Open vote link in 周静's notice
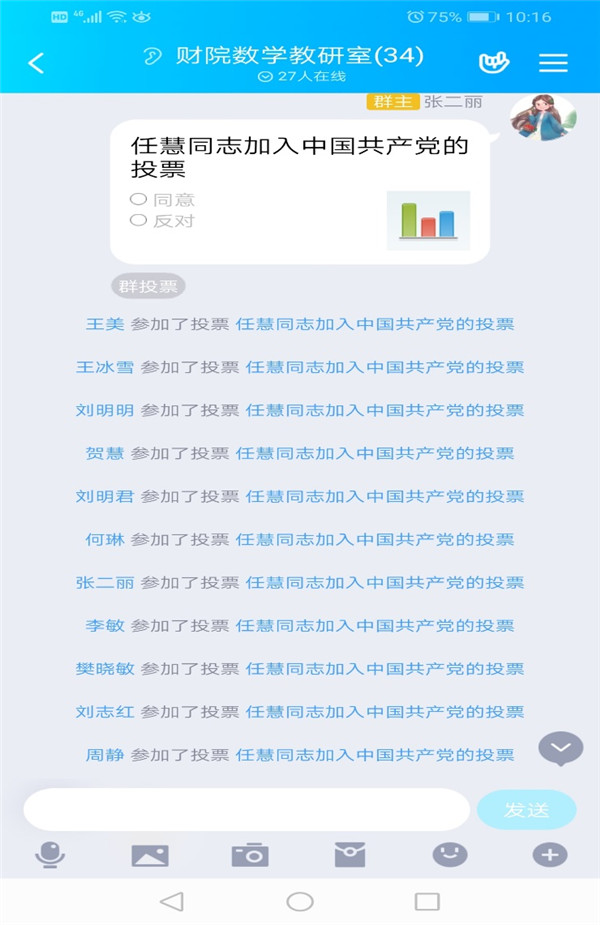The height and width of the screenshot is (925, 600). click(375, 755)
